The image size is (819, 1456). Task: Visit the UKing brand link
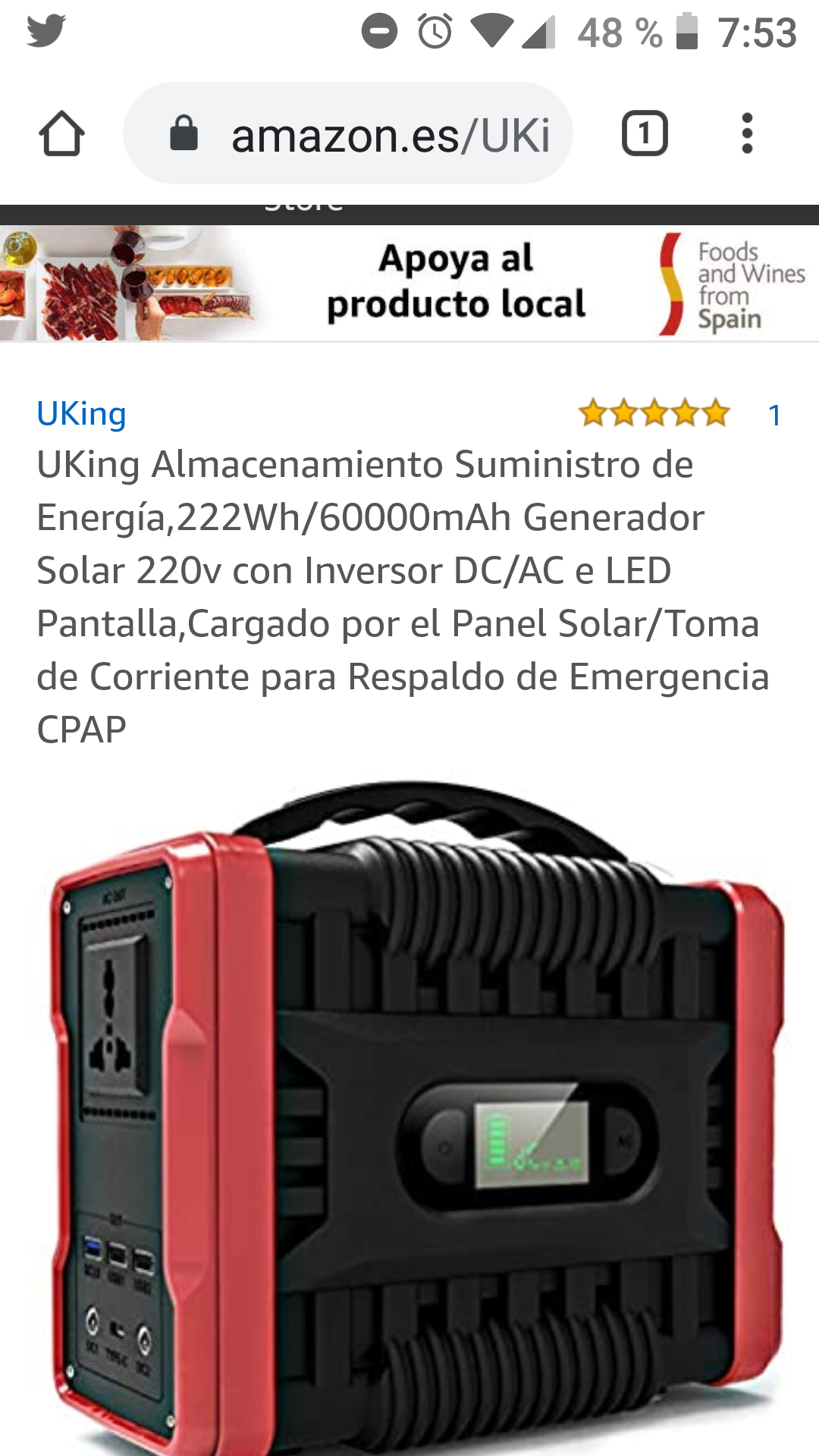click(82, 414)
